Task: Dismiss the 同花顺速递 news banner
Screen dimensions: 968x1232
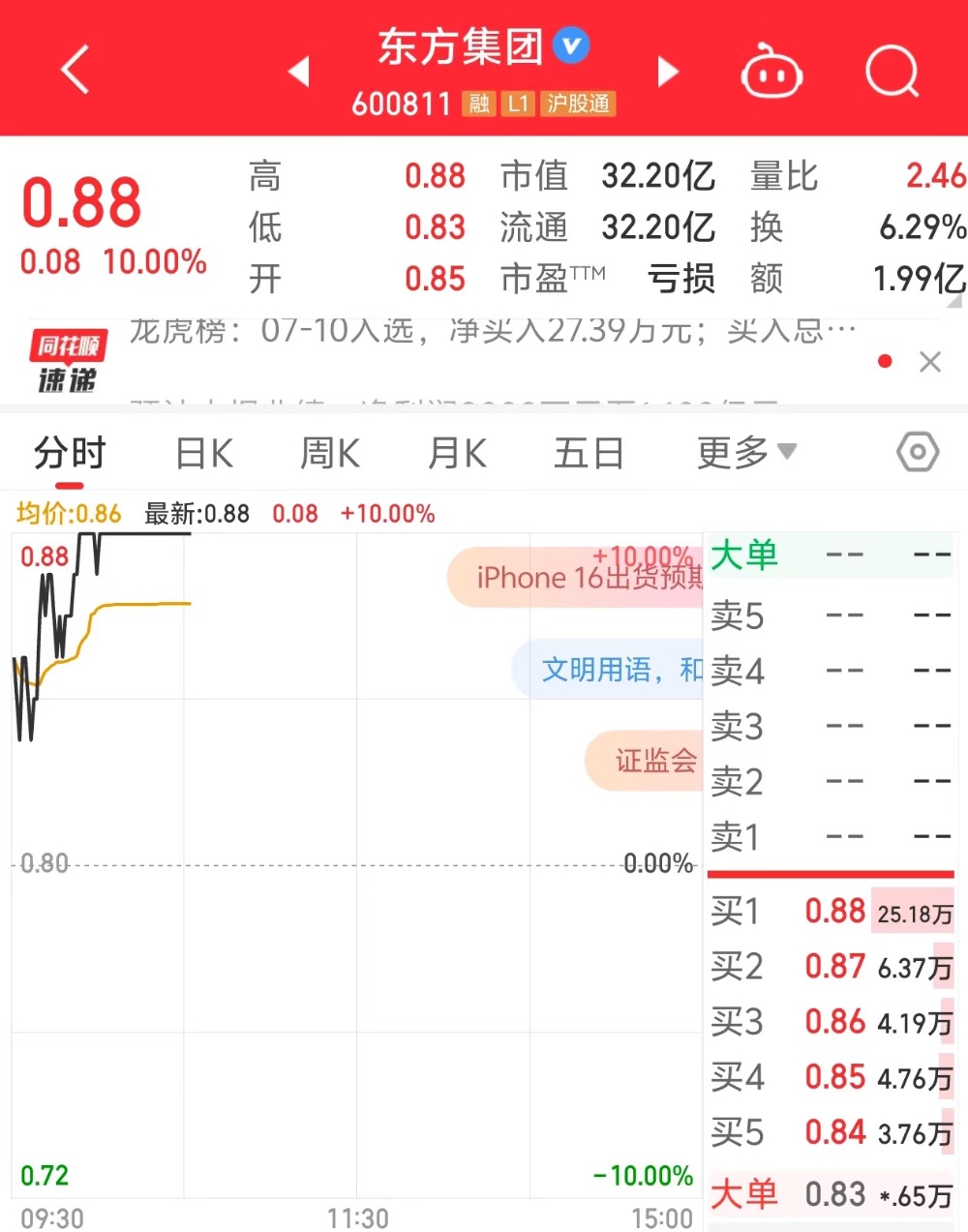Action: tap(930, 362)
